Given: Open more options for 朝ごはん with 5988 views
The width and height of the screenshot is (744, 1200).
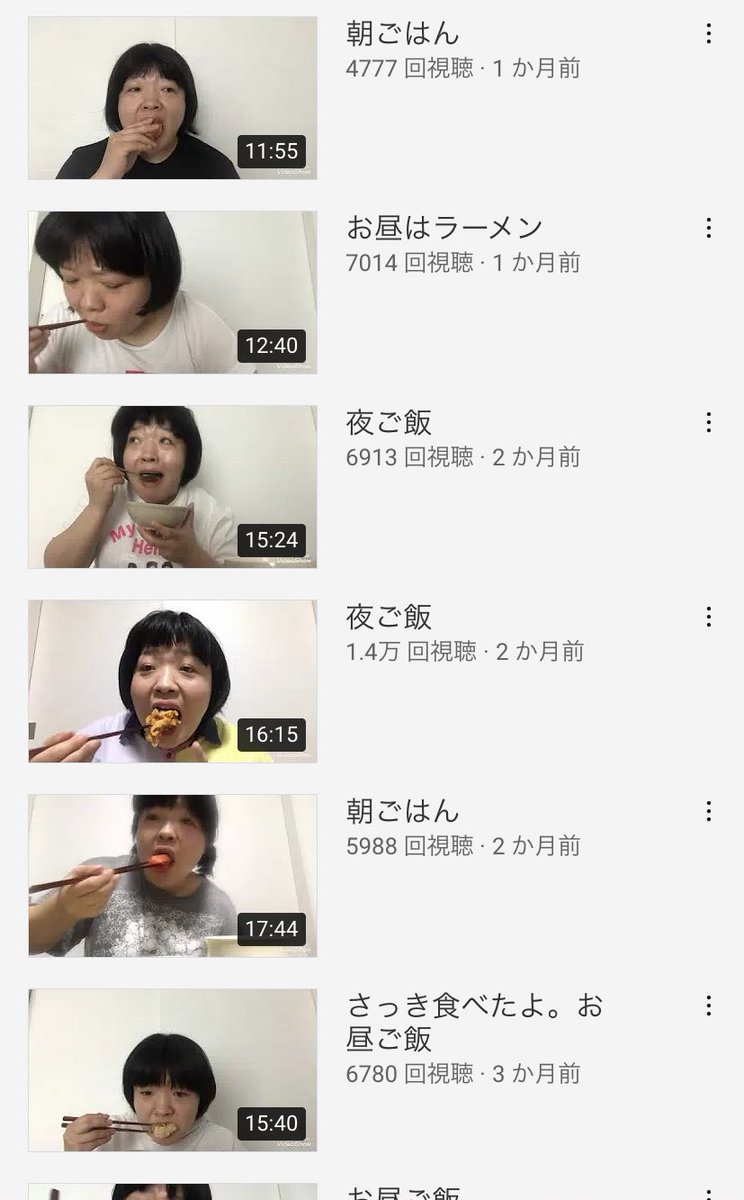Looking at the screenshot, I should click(708, 810).
